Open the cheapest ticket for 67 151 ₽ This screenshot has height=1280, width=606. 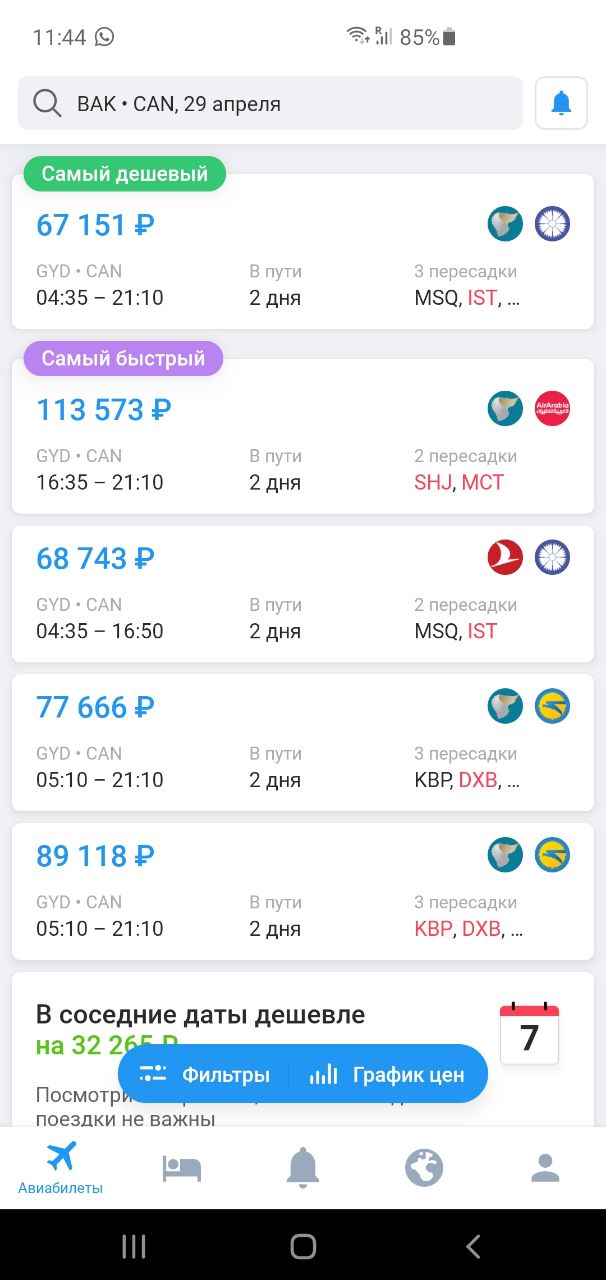(x=303, y=251)
